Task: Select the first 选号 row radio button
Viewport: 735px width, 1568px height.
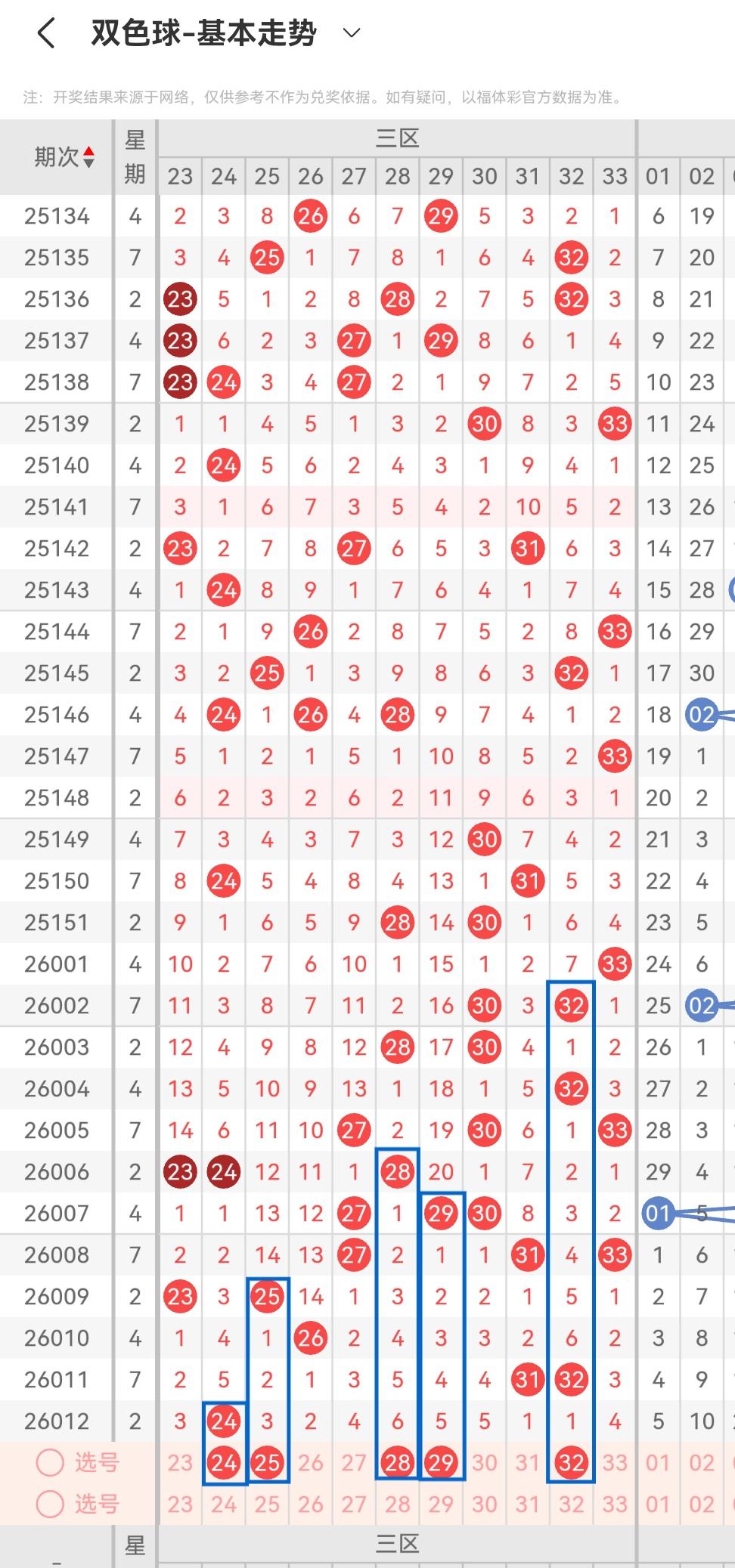Action: click(50, 1462)
